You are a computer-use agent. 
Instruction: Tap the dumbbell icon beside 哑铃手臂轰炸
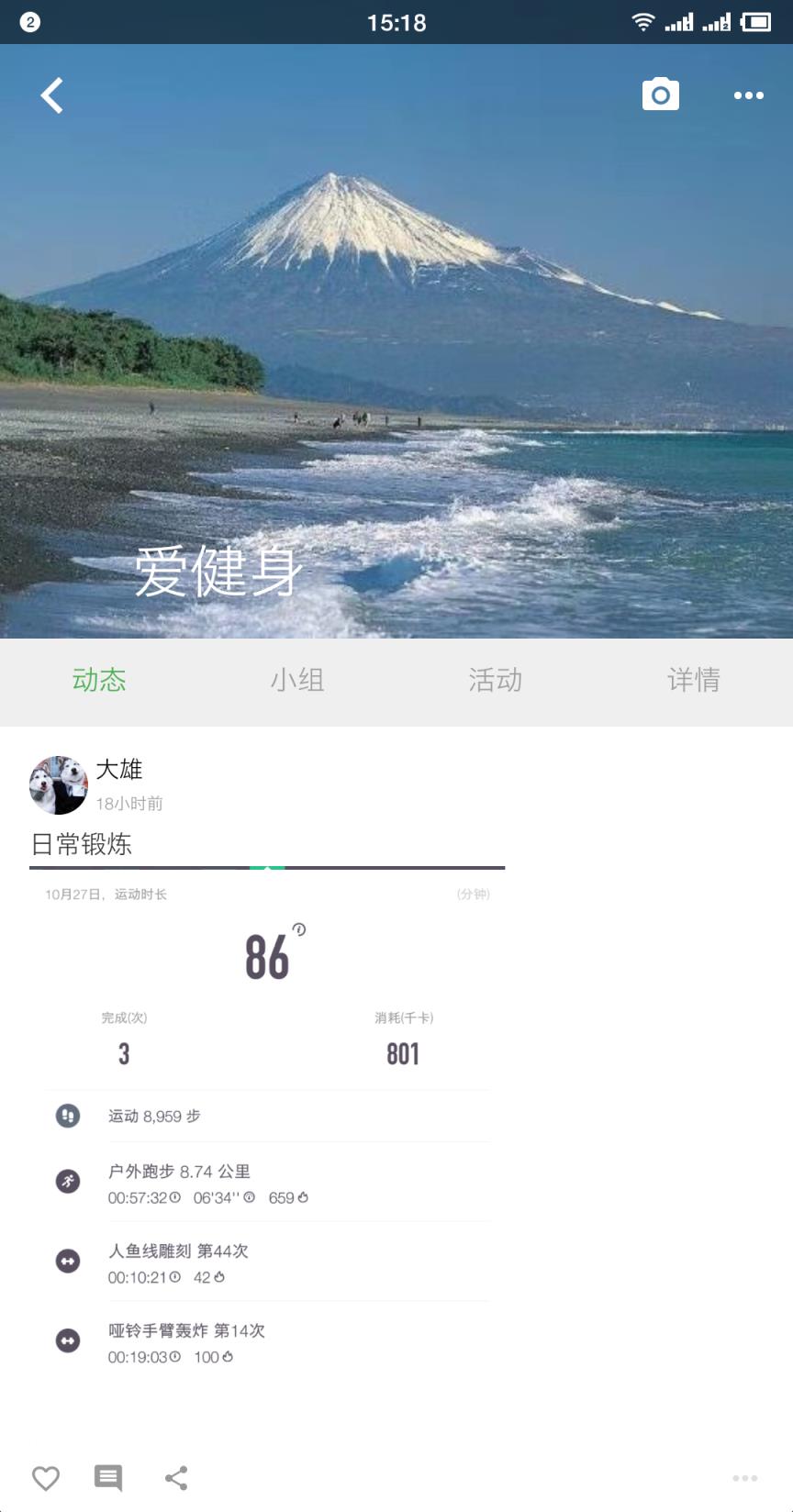[67, 1340]
